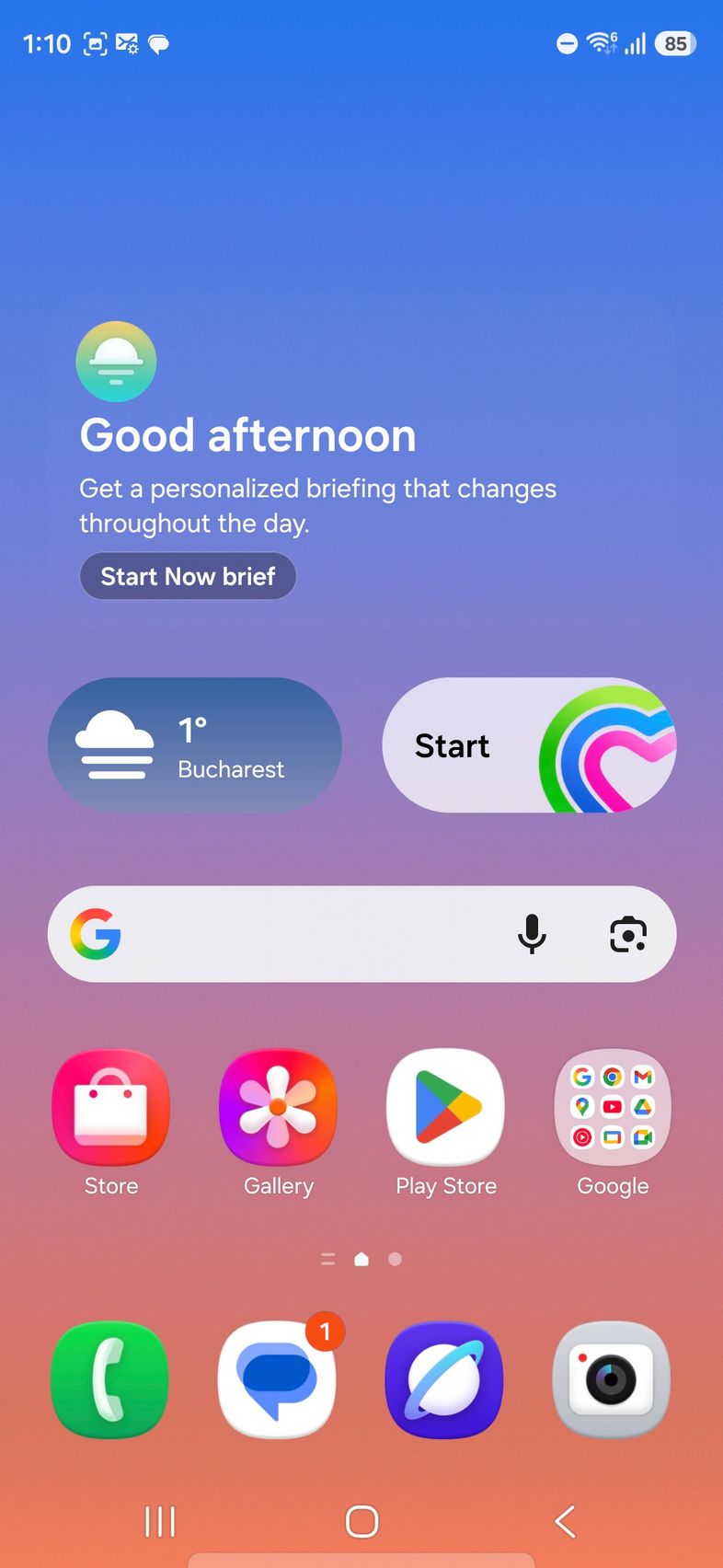723x1568 pixels.
Task: Open the Phone dialer app
Action: coord(110,1379)
